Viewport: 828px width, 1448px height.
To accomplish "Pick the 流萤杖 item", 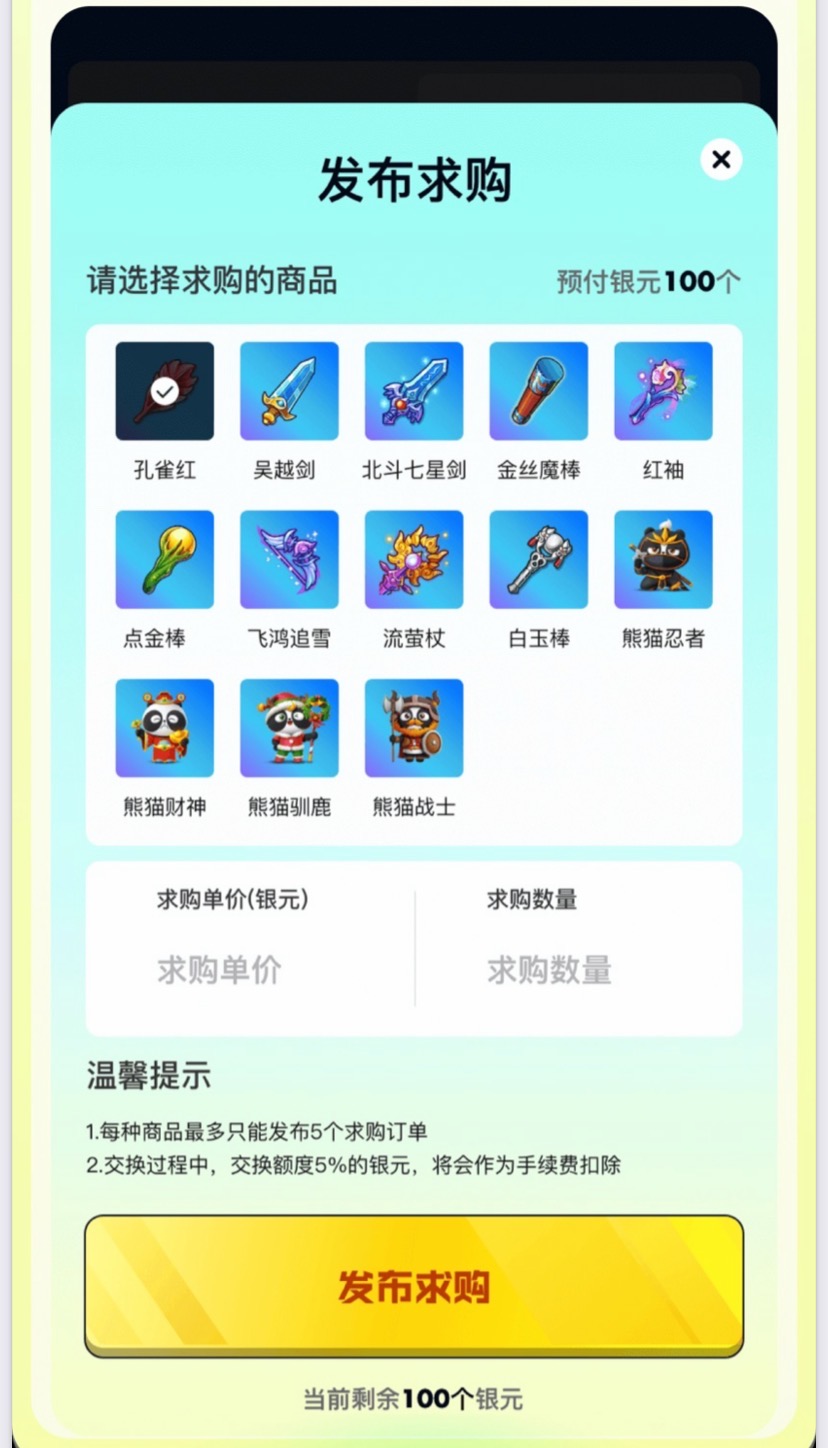I will pos(414,560).
